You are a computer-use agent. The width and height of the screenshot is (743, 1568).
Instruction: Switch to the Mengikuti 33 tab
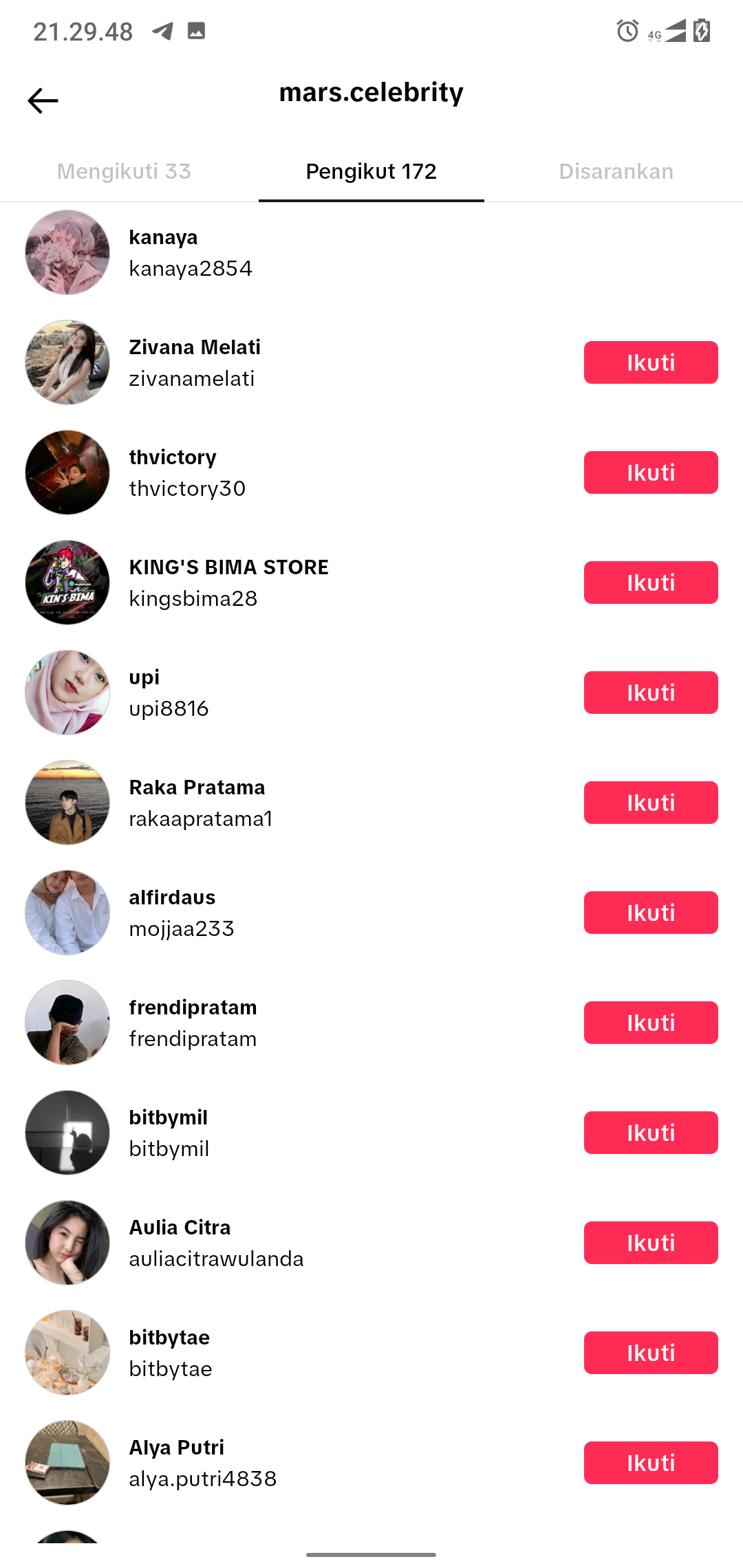pos(124,171)
